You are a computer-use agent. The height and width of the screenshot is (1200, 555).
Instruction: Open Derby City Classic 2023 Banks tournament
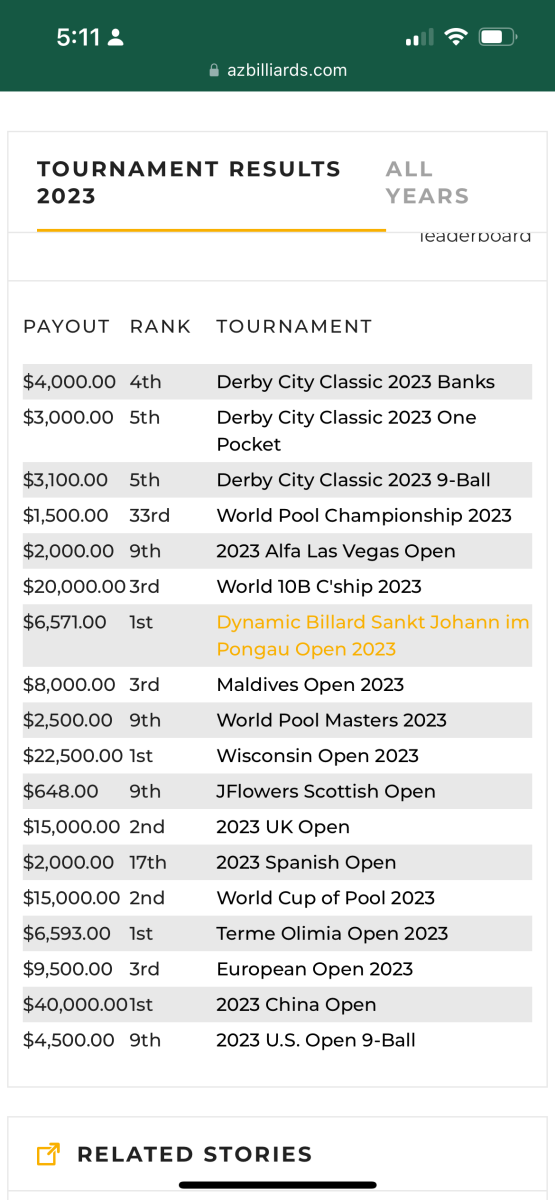coord(356,382)
